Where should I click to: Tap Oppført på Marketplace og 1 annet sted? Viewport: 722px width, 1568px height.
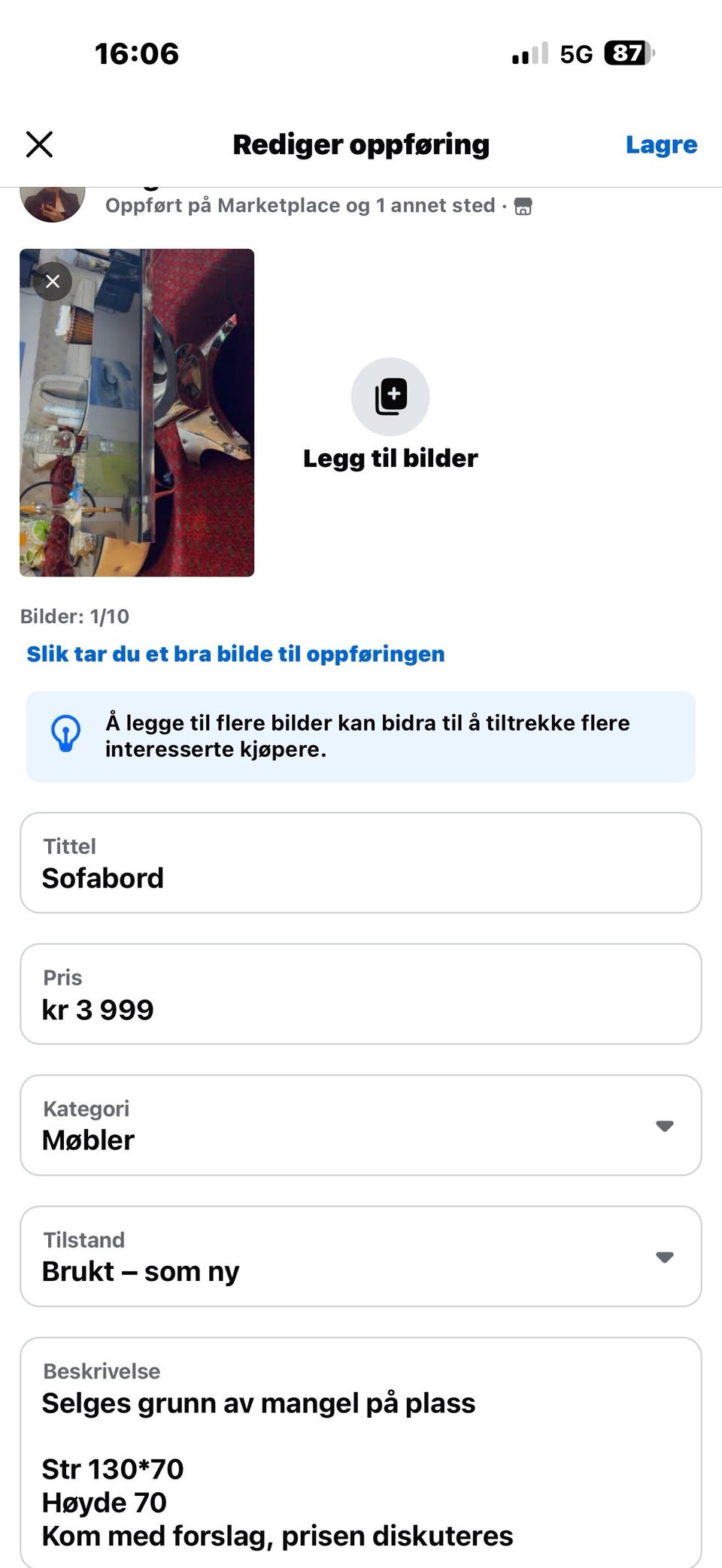tap(301, 205)
